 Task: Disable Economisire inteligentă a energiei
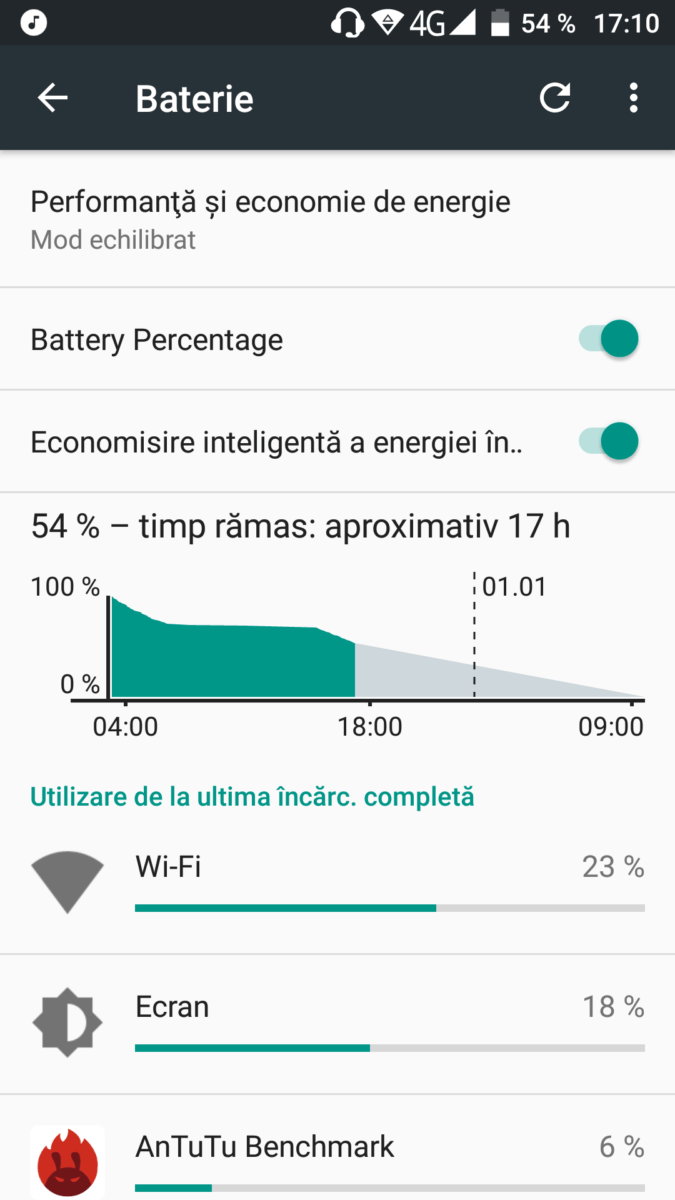click(x=609, y=441)
